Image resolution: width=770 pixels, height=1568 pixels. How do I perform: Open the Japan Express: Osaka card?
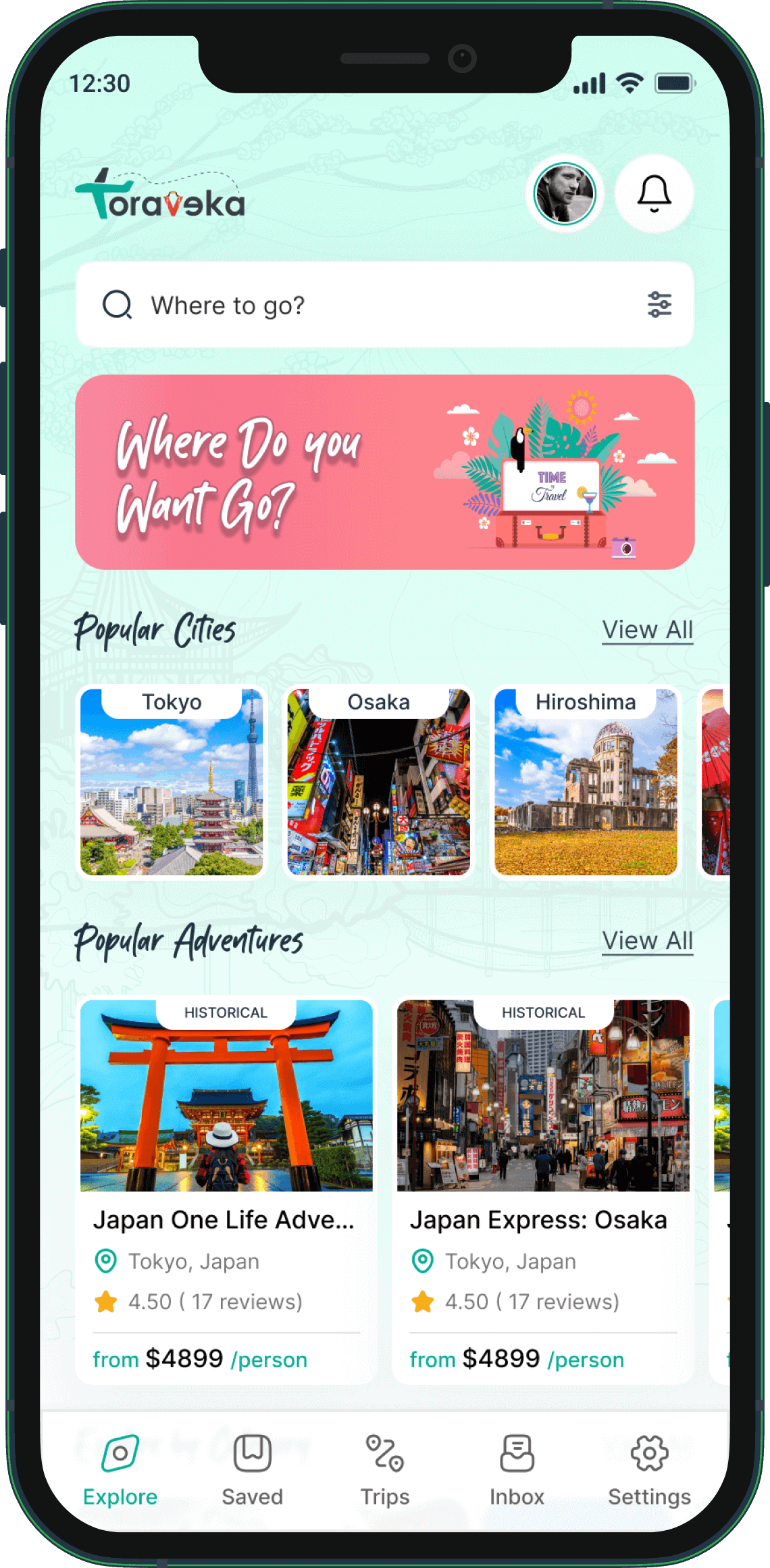point(543,1190)
